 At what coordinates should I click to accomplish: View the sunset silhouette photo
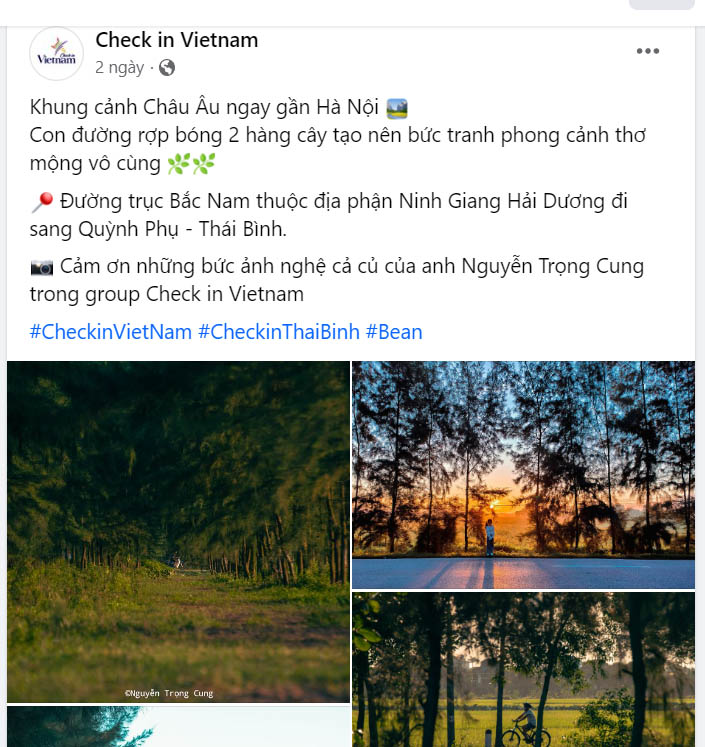(523, 475)
